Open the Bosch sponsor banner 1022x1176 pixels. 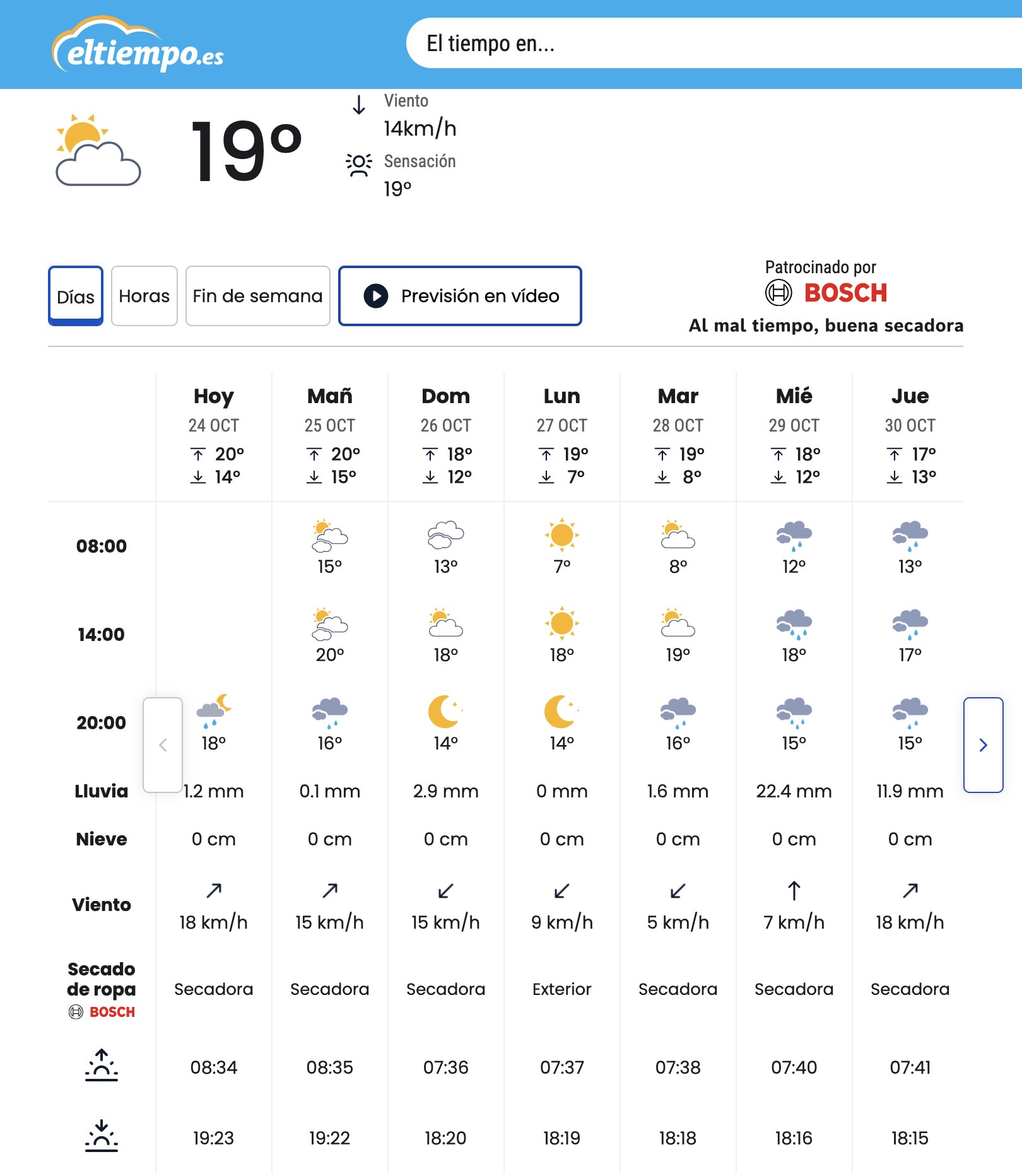coord(826,298)
